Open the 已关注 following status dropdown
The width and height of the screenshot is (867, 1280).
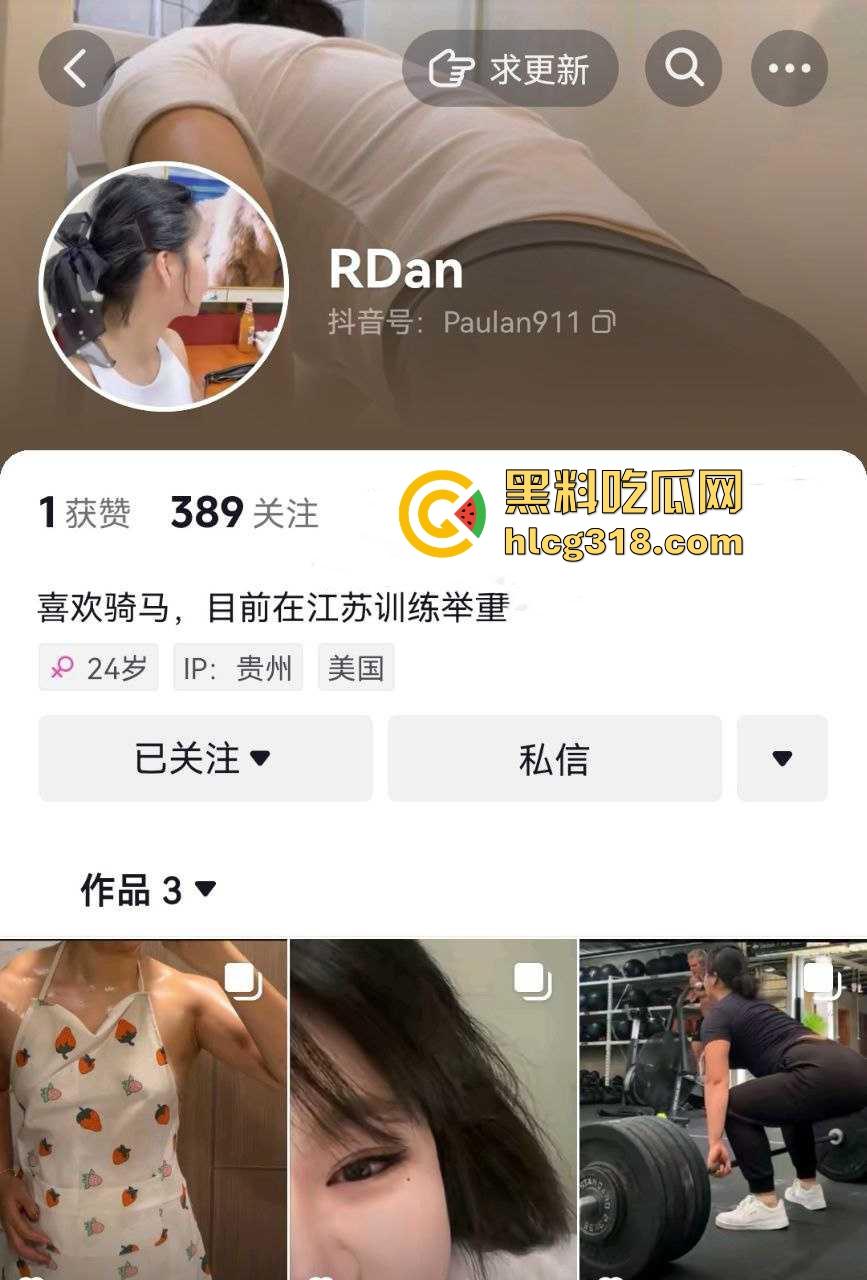point(205,758)
